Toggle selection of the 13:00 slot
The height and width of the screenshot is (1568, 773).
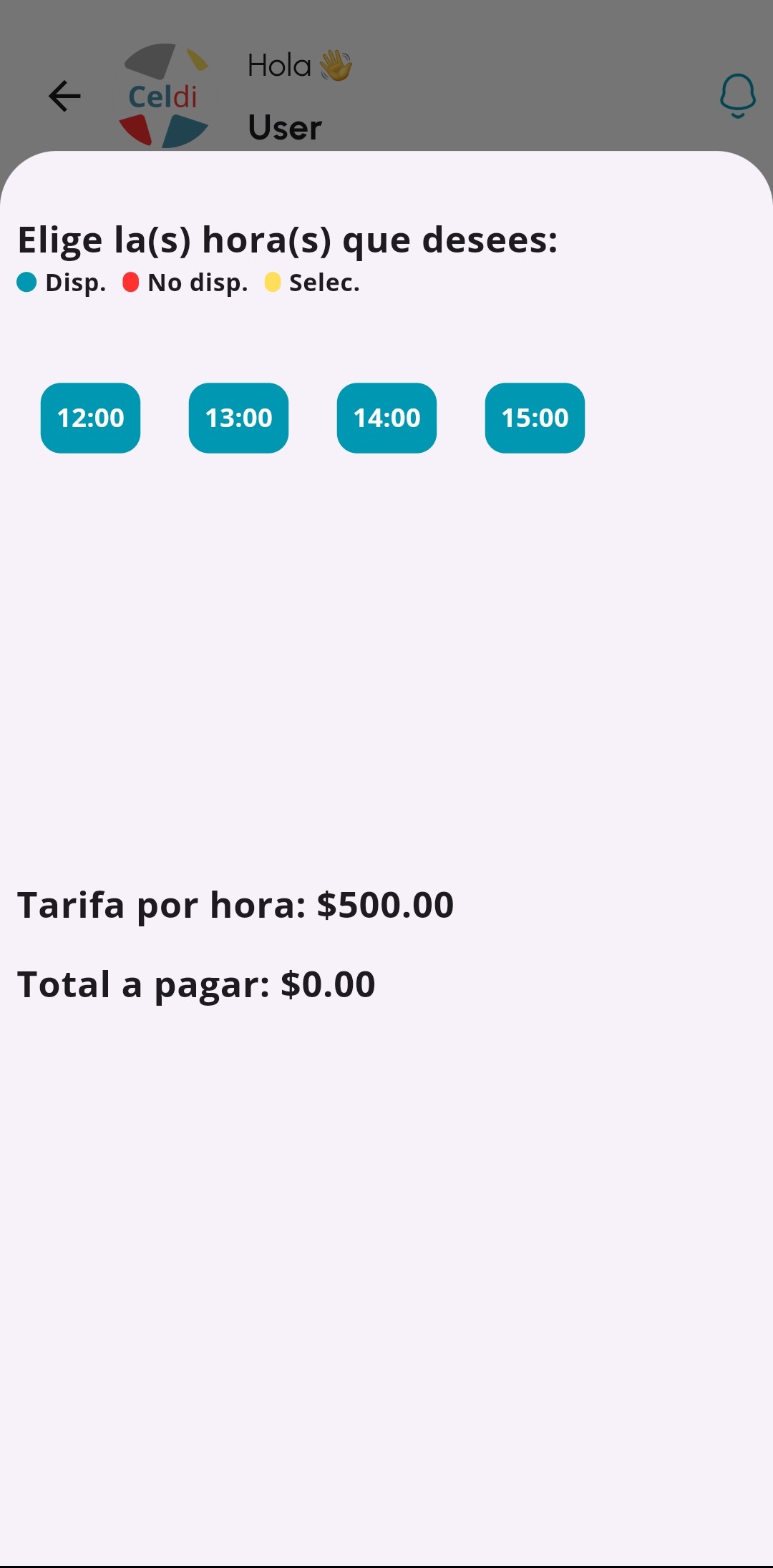(x=238, y=418)
